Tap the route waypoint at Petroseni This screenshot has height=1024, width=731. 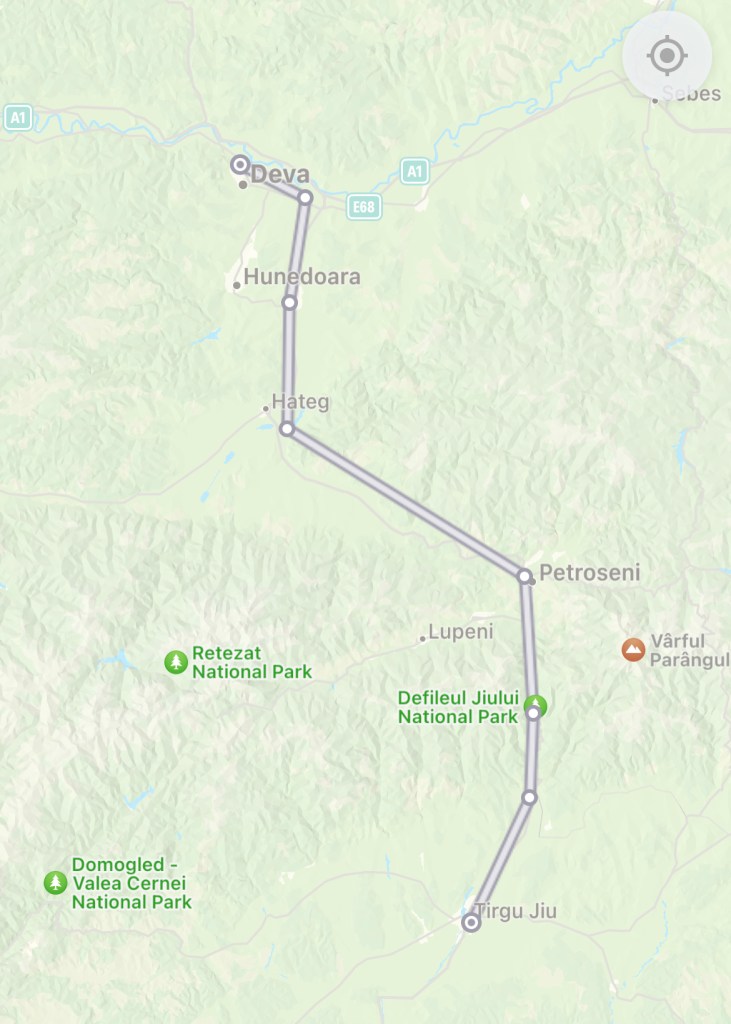(x=524, y=576)
